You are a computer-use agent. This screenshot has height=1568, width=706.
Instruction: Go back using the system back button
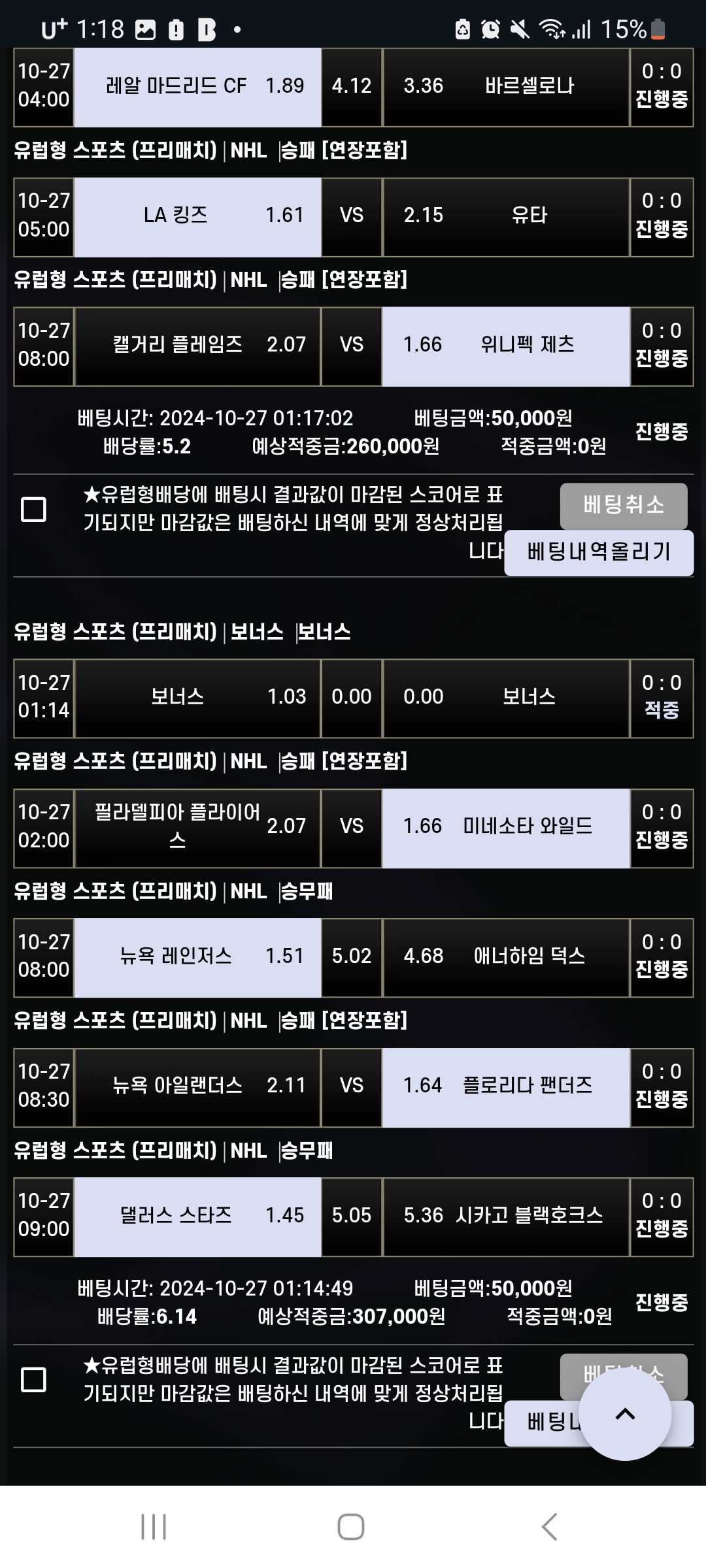549,1527
